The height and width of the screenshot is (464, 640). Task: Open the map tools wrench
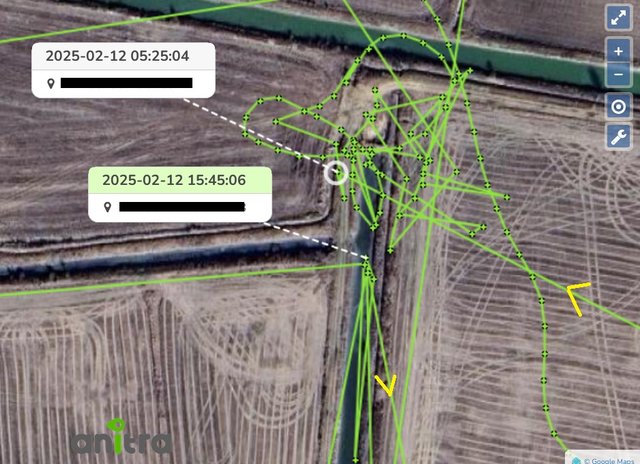point(618,137)
